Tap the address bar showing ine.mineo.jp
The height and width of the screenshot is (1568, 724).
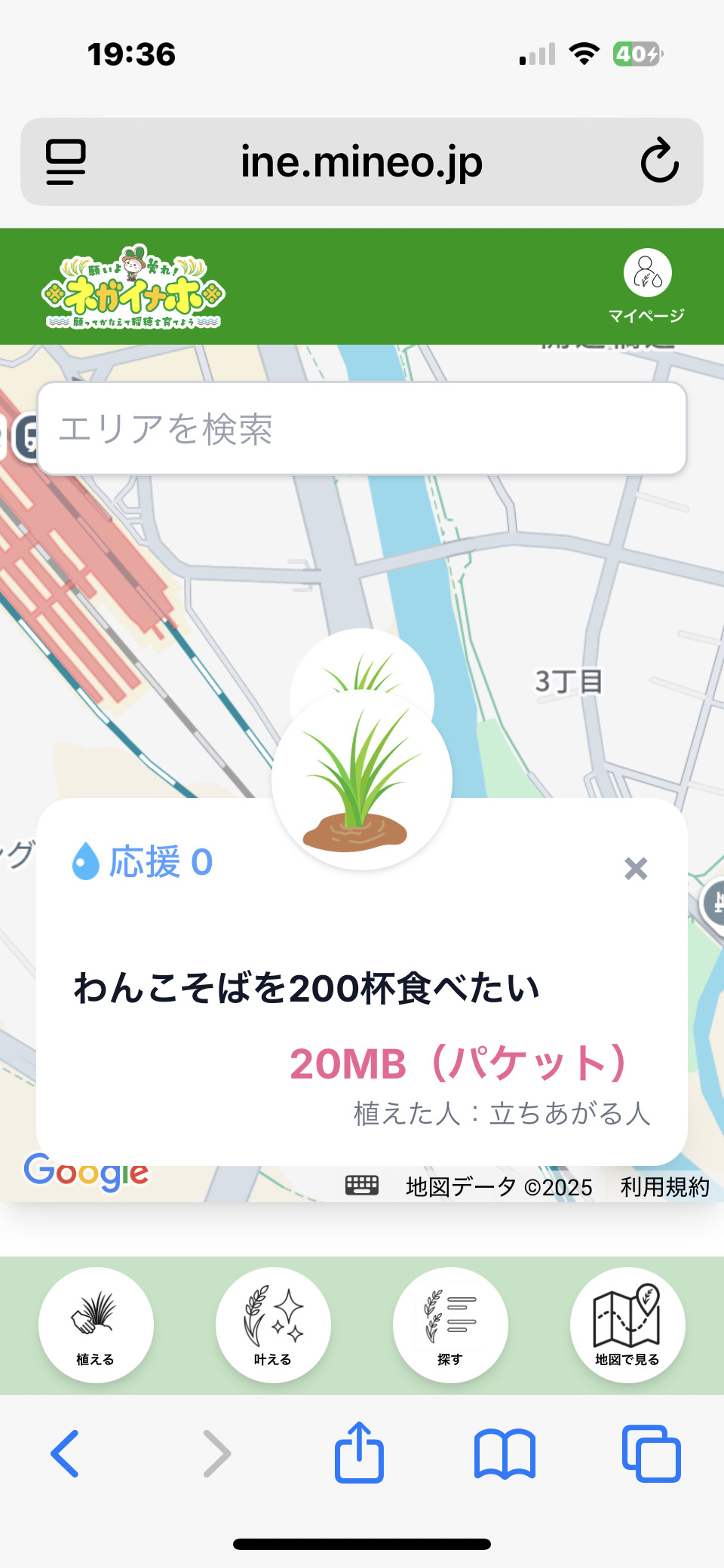tap(361, 162)
